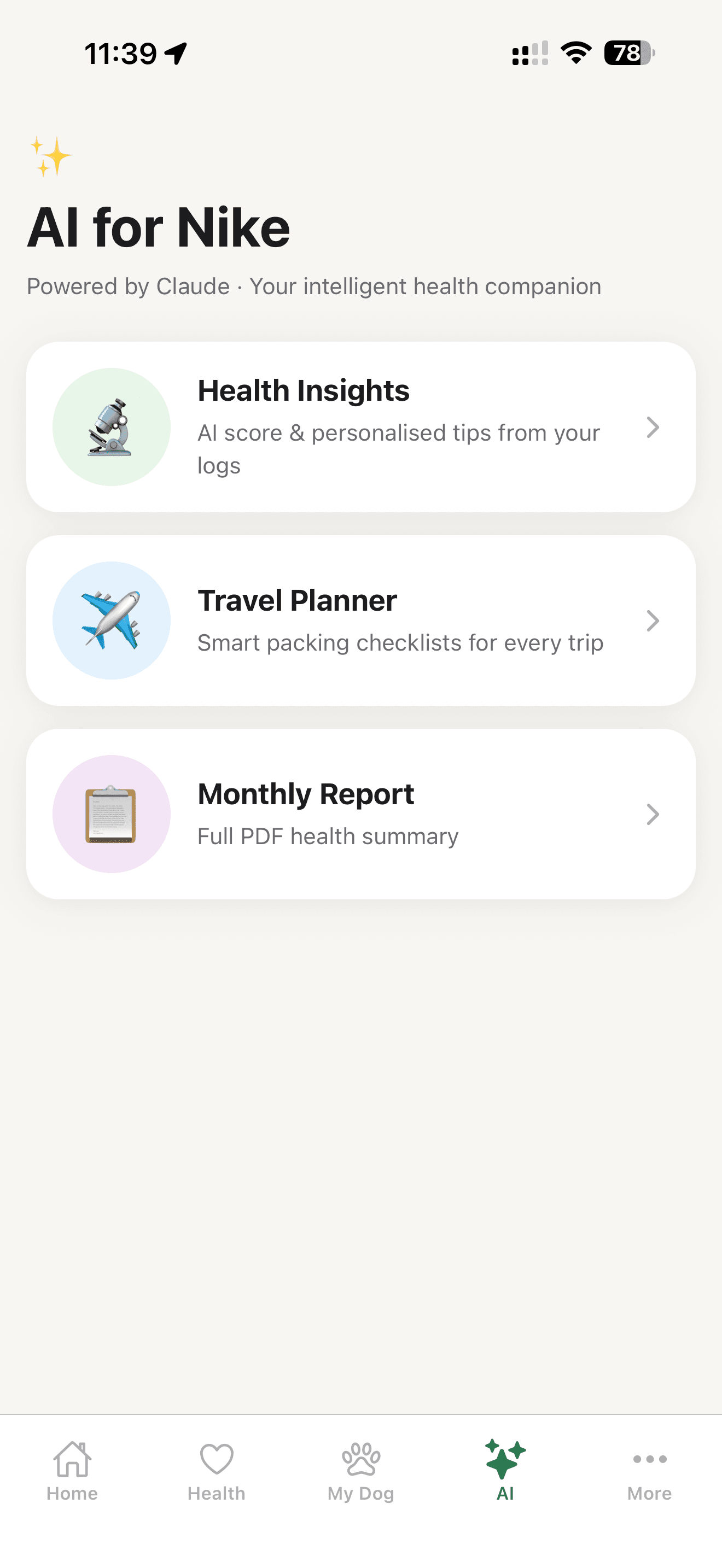Open the Health Insights card
Screen dimensions: 722x1568
pos(361,426)
